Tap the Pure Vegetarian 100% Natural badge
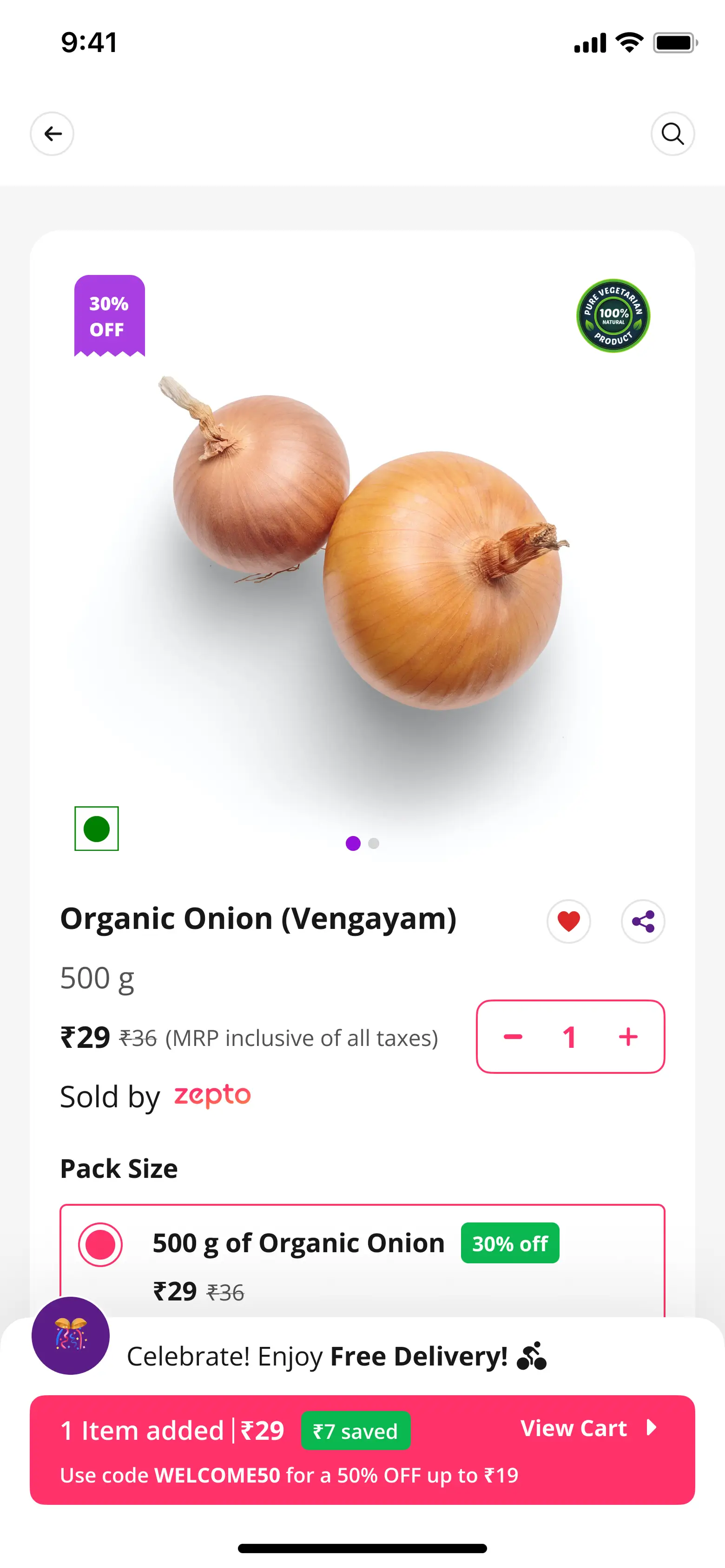Viewport: 725px width, 1568px height. 613,315
